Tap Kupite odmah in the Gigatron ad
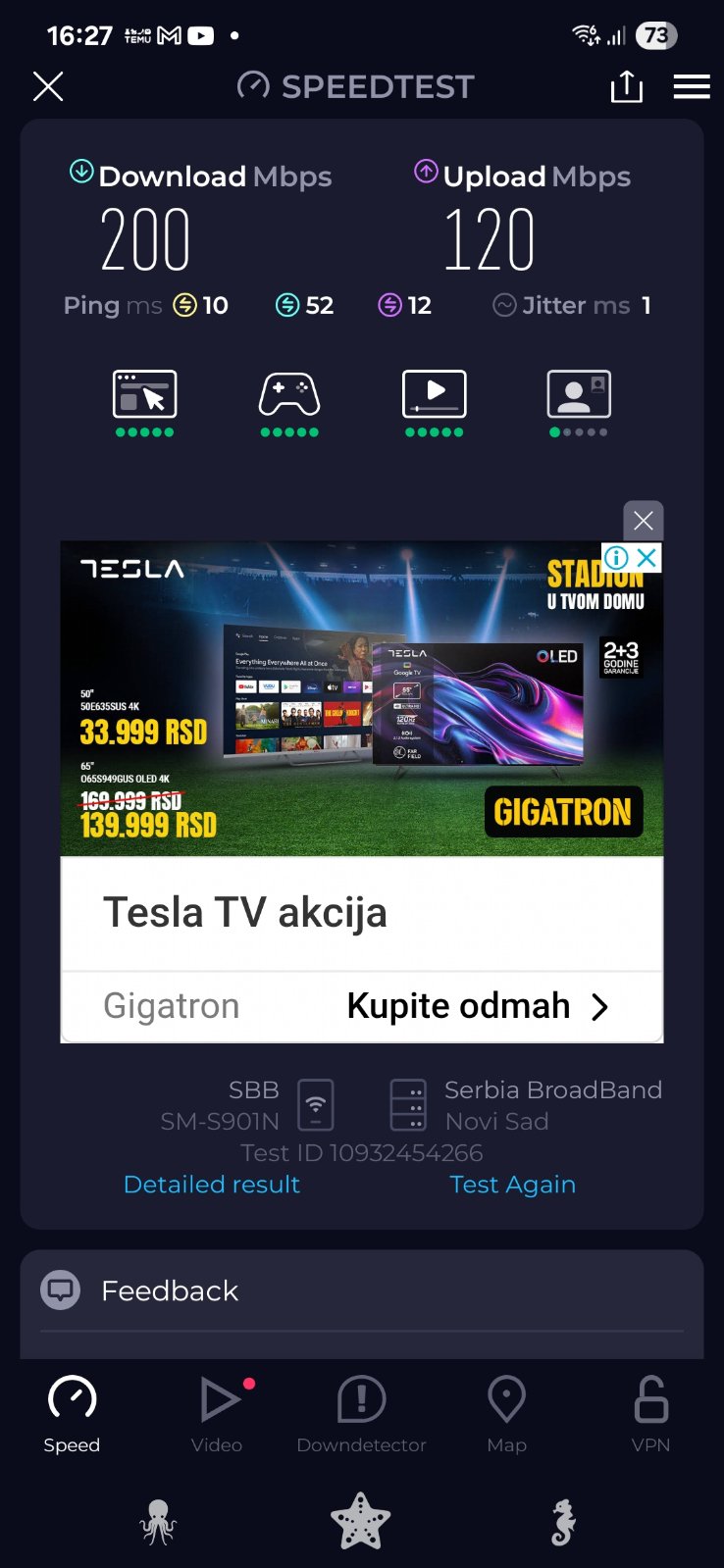This screenshot has height=1568, width=724. tap(478, 1006)
